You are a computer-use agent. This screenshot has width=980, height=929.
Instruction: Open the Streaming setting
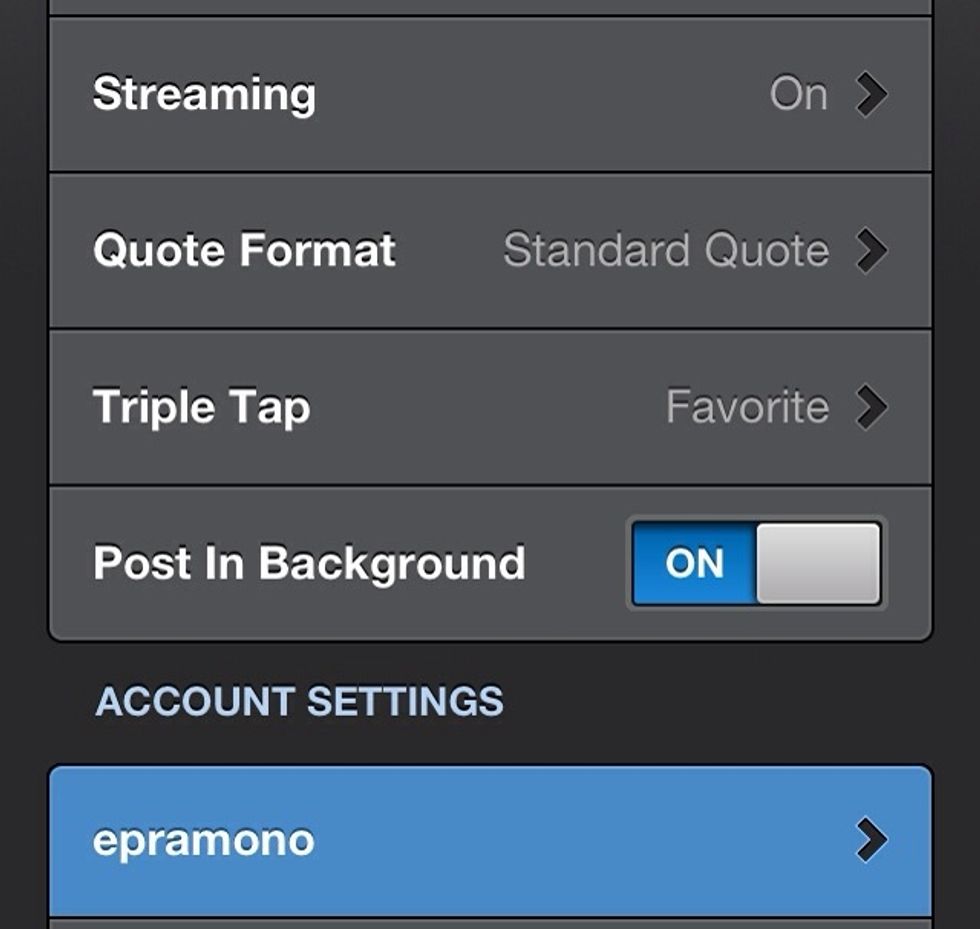coord(490,95)
